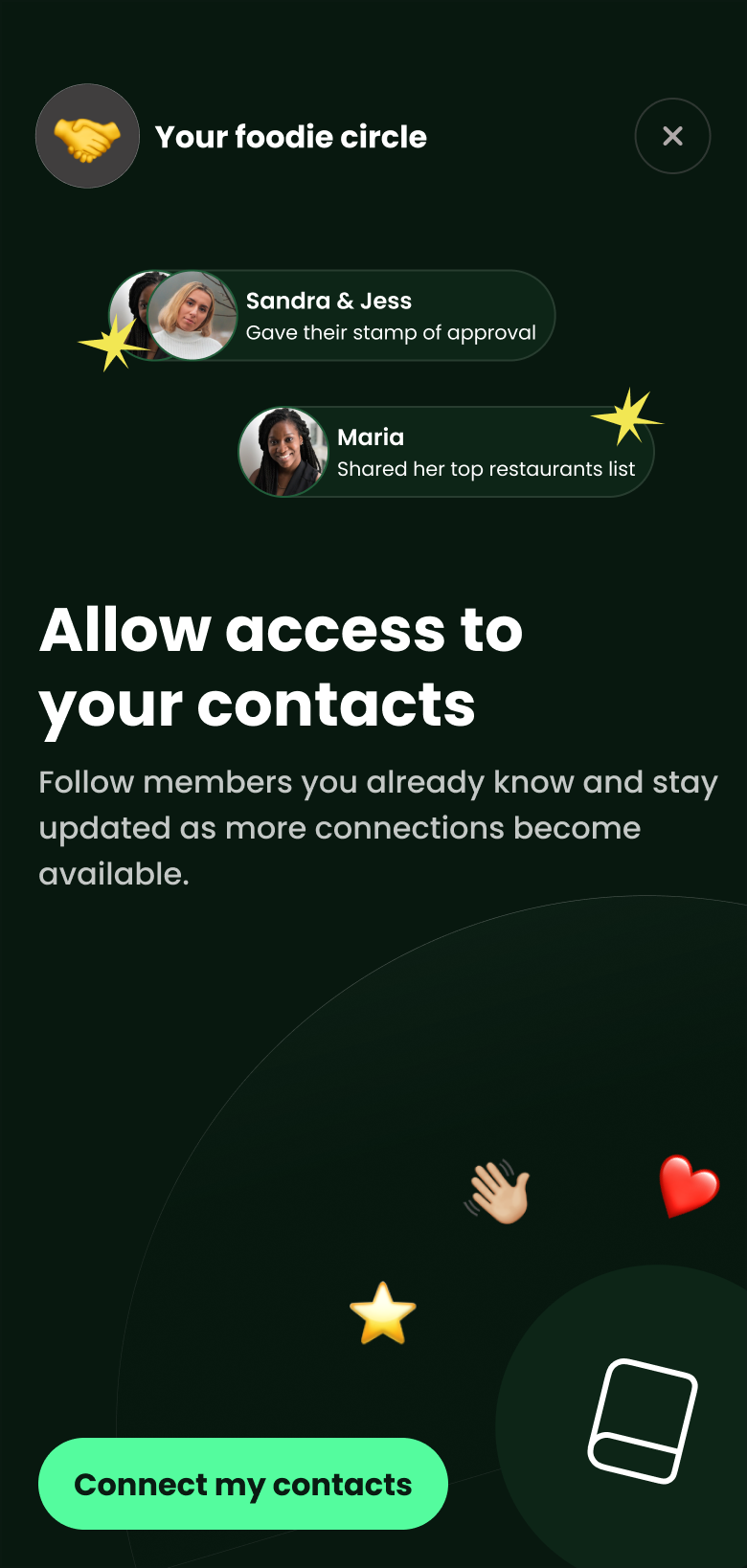Image resolution: width=747 pixels, height=1568 pixels.
Task: Select the waving hand emoji
Action: (x=498, y=1190)
